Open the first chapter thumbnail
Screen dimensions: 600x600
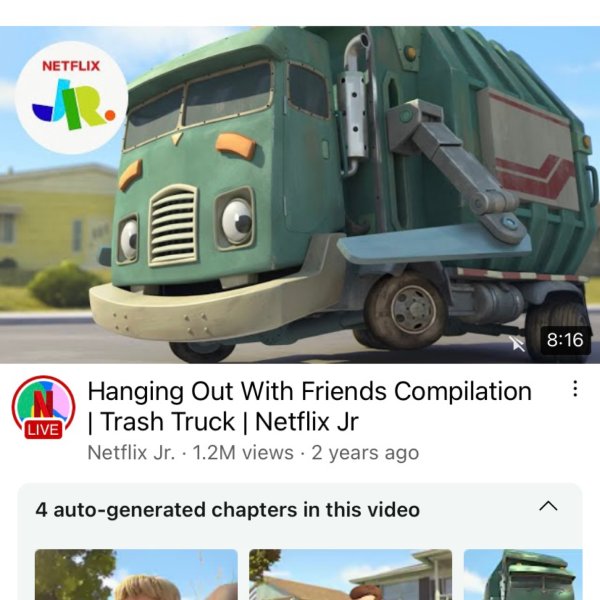coord(136,576)
